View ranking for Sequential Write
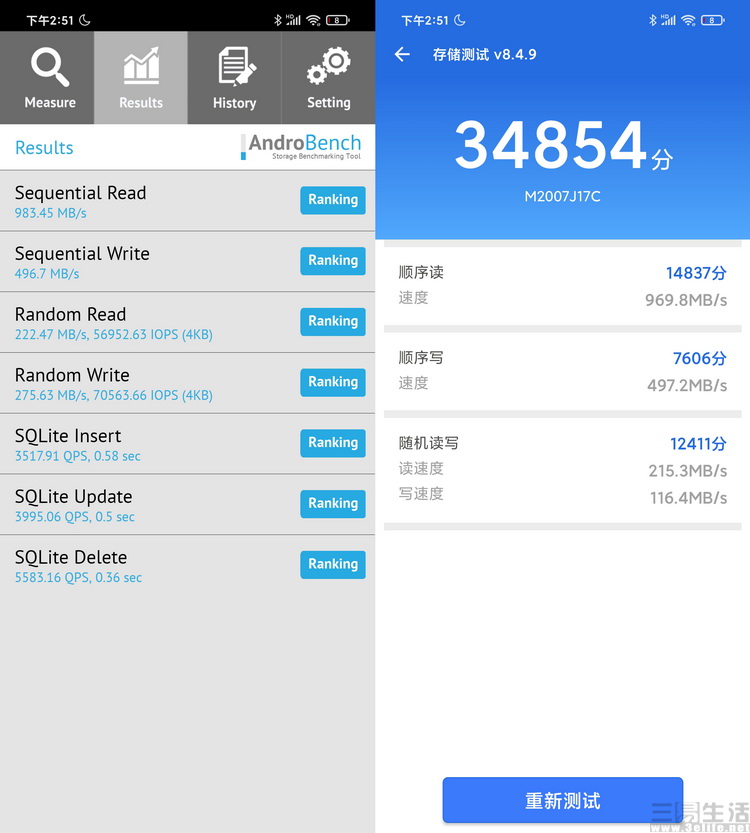Image resolution: width=750 pixels, height=833 pixels. click(332, 261)
